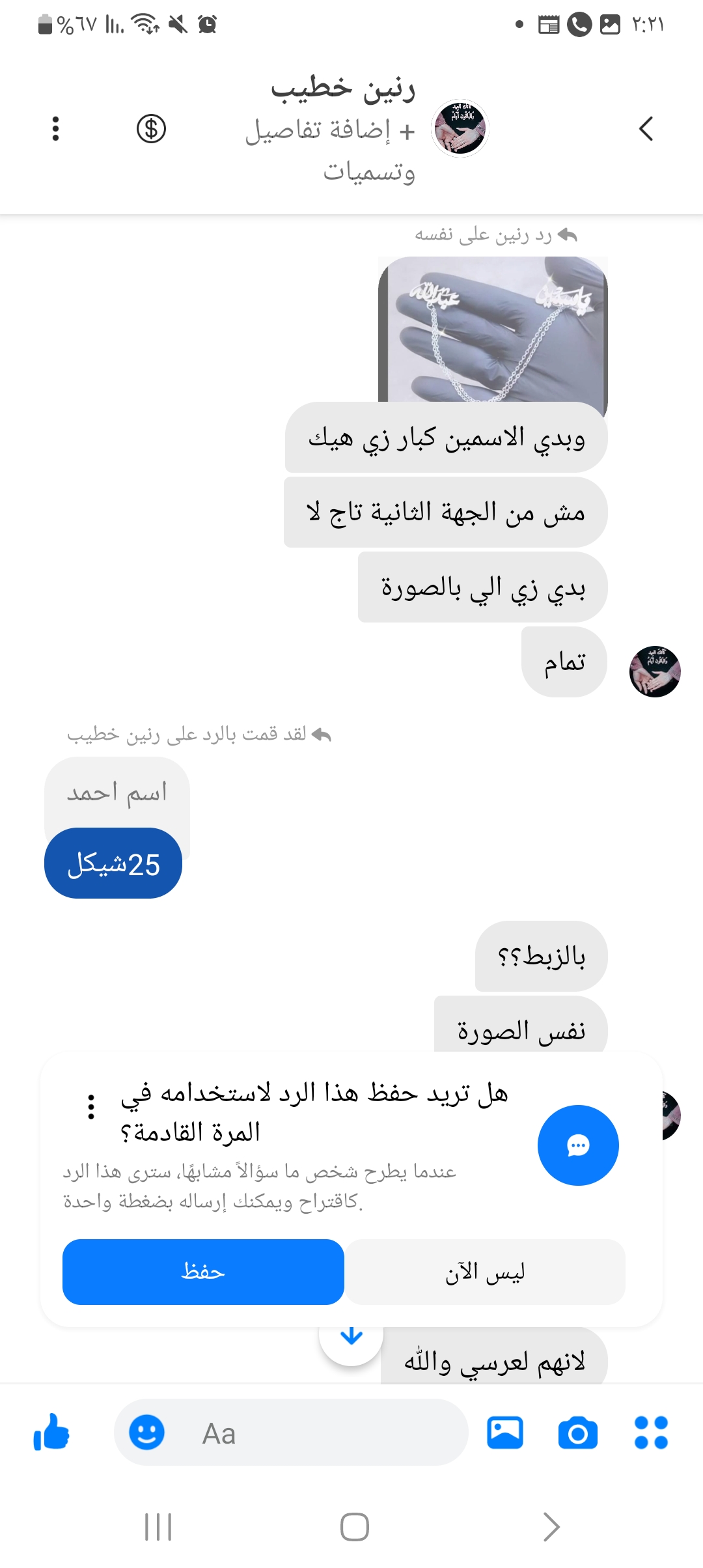Send a thumbs-up like

pyautogui.click(x=51, y=1433)
